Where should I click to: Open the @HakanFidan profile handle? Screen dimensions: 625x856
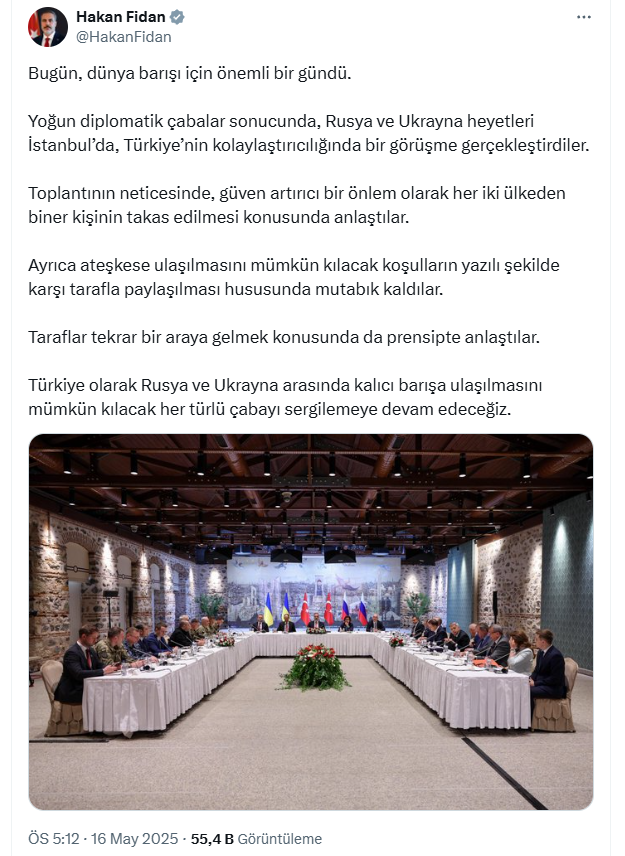point(123,37)
